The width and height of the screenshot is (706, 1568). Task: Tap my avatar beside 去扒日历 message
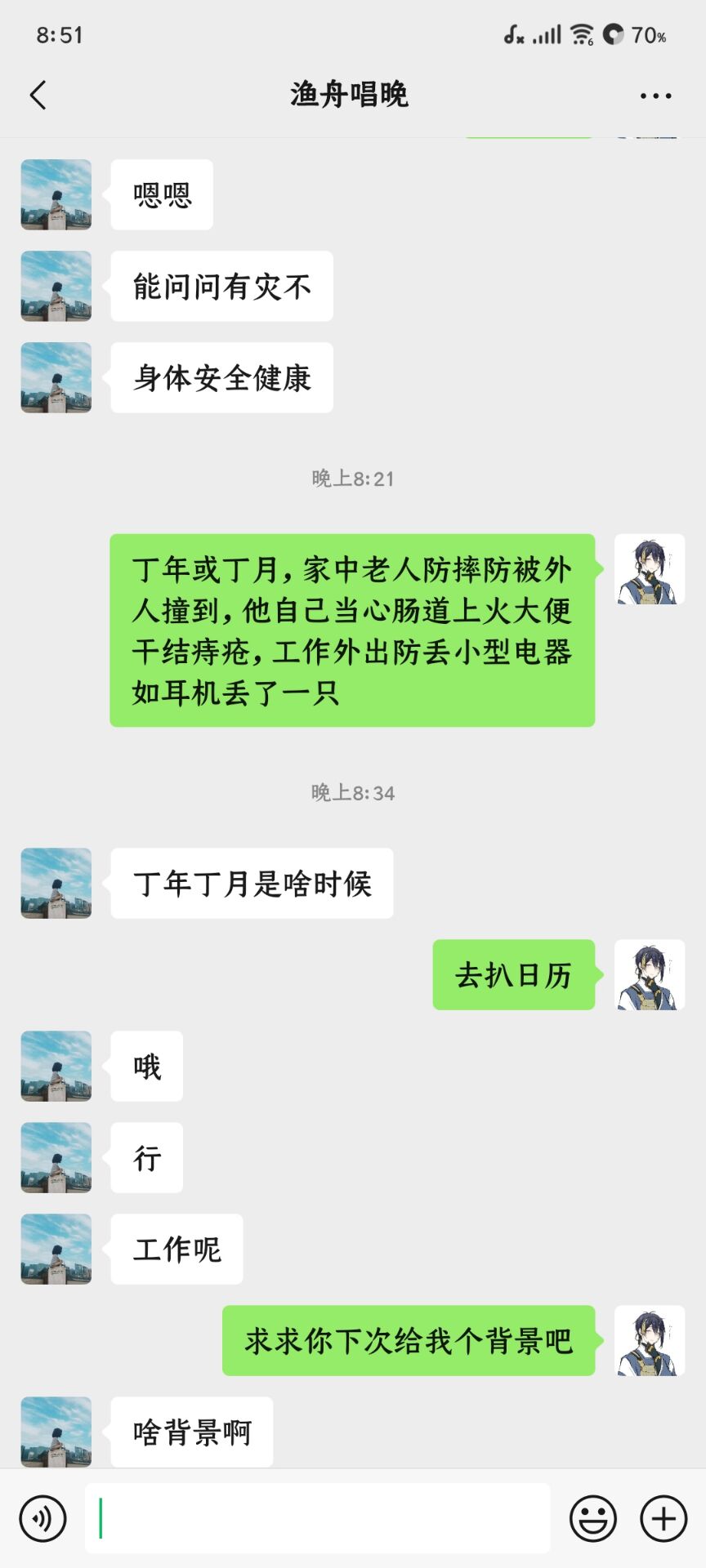tap(649, 975)
